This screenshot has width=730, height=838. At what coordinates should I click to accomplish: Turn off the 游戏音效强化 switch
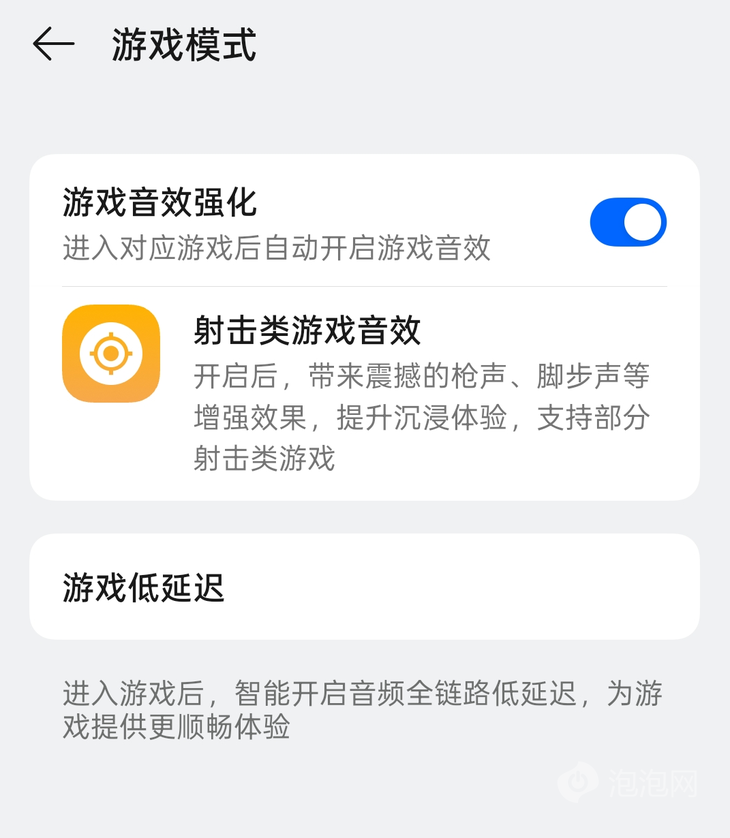pyautogui.click(x=627, y=222)
